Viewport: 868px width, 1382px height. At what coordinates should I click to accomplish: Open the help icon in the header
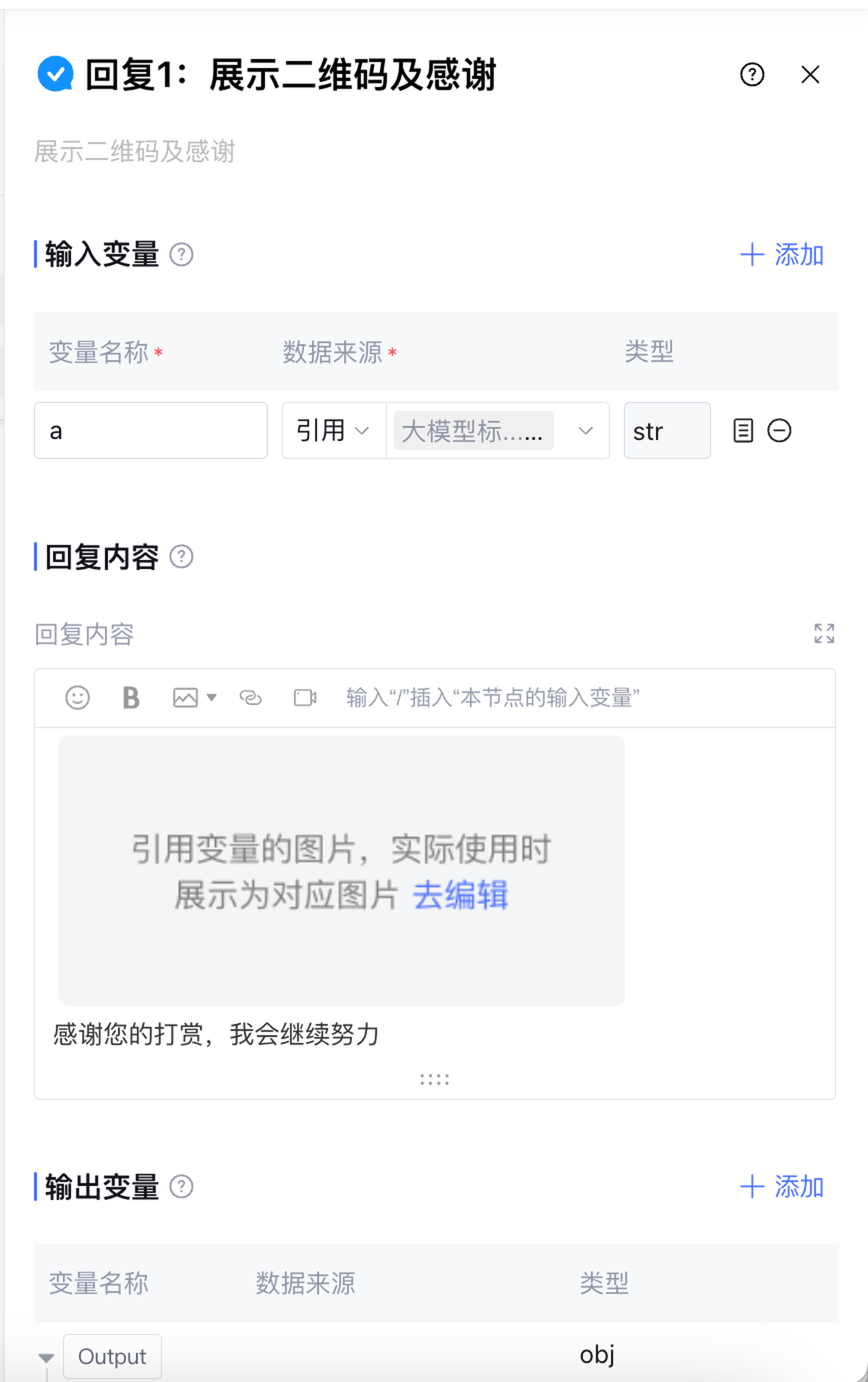pos(751,74)
